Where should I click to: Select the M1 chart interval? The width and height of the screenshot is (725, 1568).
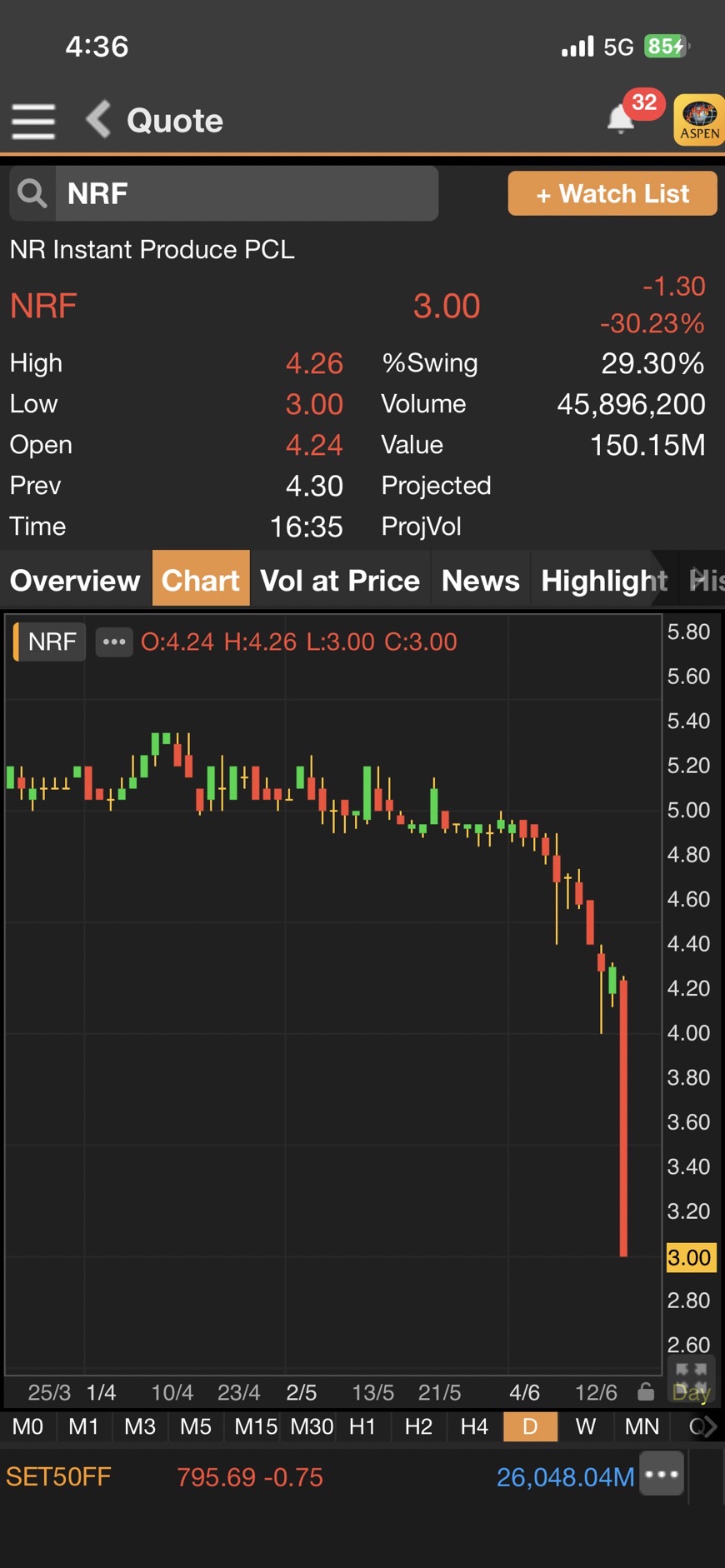83,1426
